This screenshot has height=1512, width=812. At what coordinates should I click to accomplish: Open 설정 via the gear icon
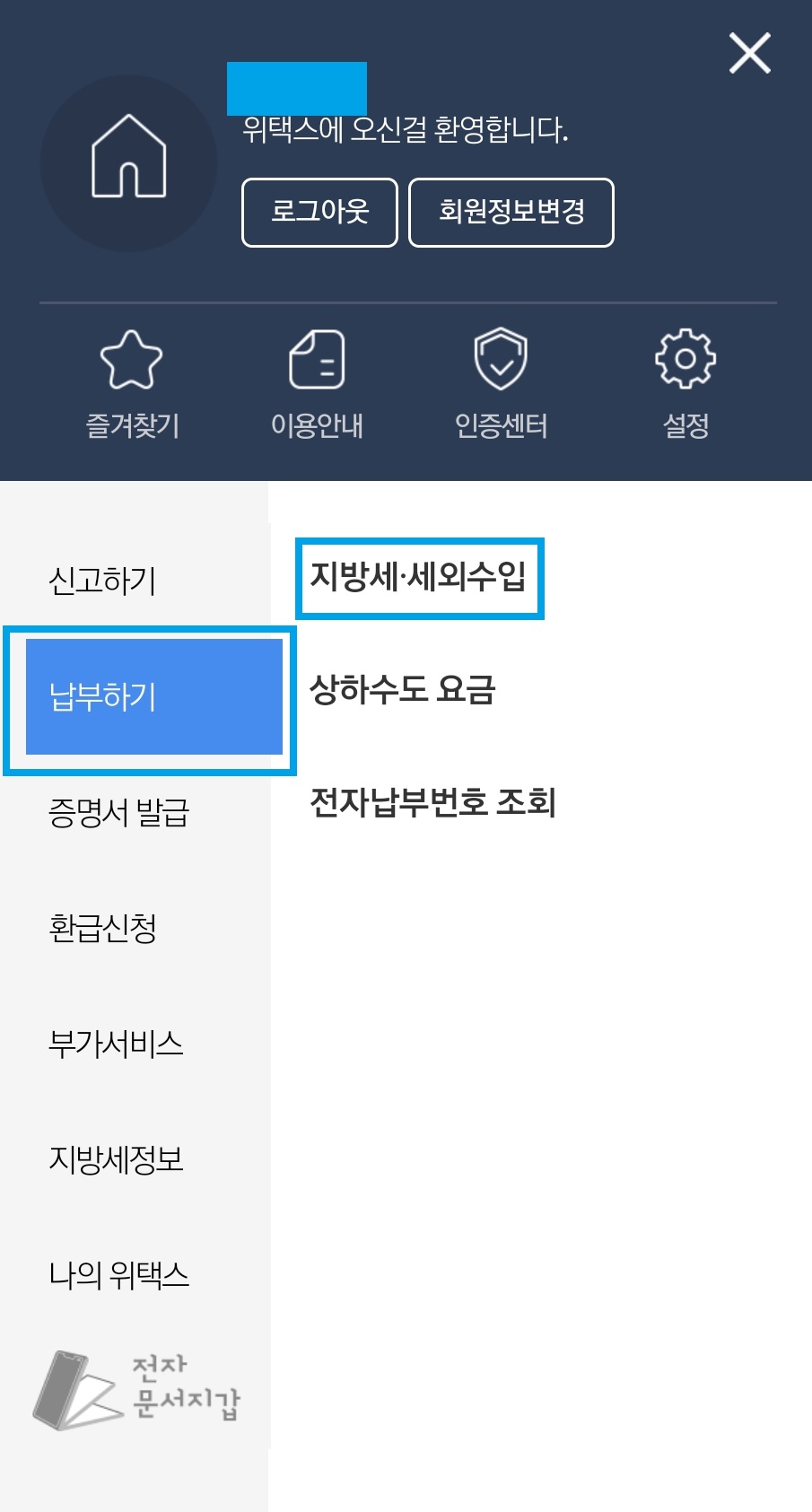686,381
